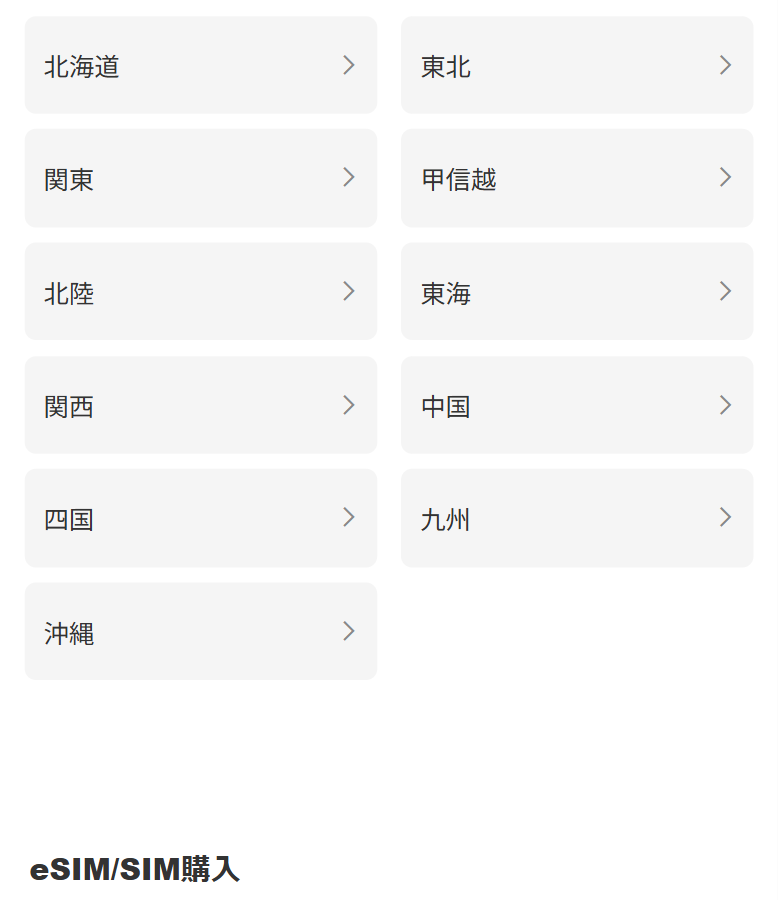Open the 沖縄 region row

click(x=200, y=632)
